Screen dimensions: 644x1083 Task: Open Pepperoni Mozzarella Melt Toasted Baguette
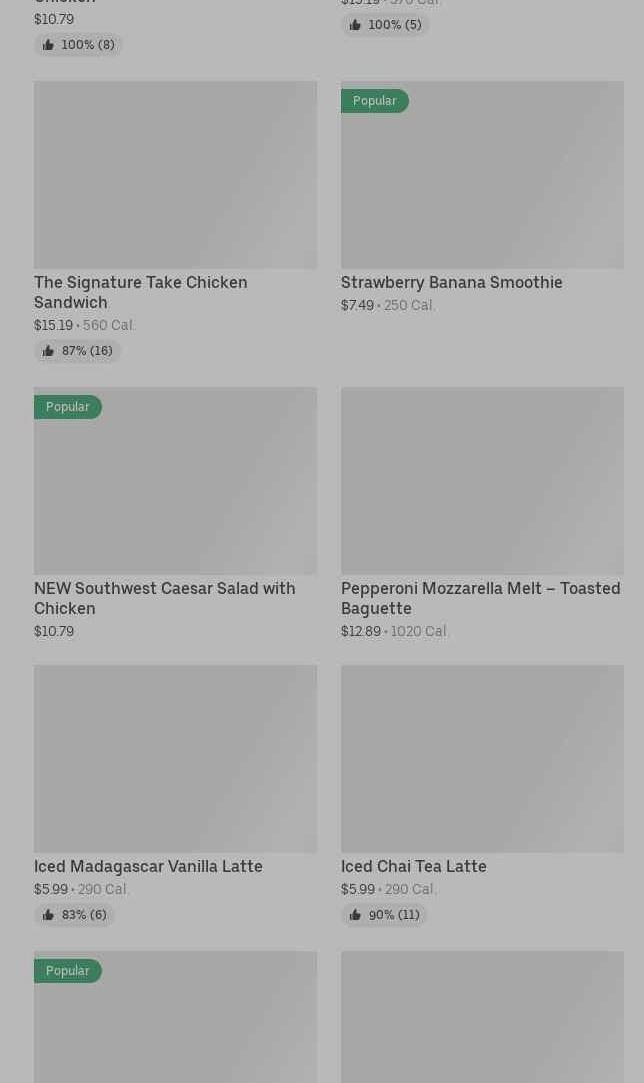482,514
